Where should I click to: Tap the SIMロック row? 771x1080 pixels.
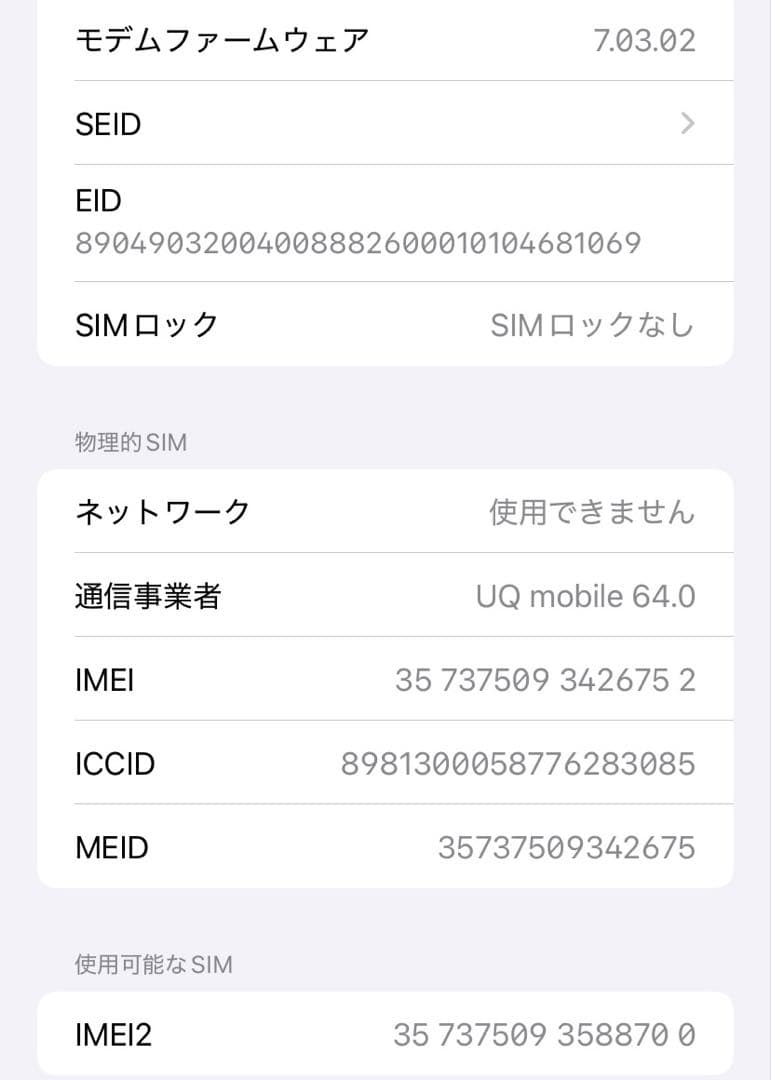point(385,324)
